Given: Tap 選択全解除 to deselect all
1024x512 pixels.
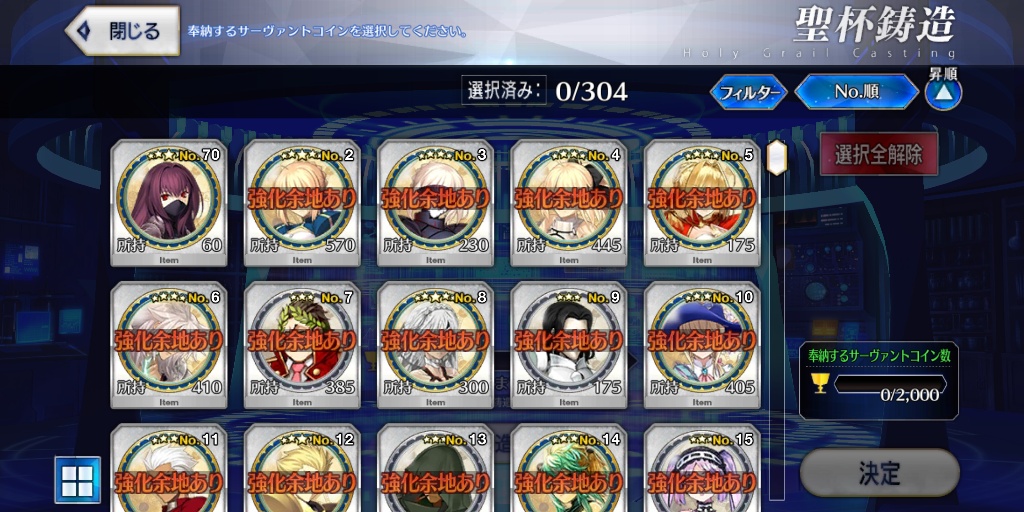Looking at the screenshot, I should tap(878, 155).
